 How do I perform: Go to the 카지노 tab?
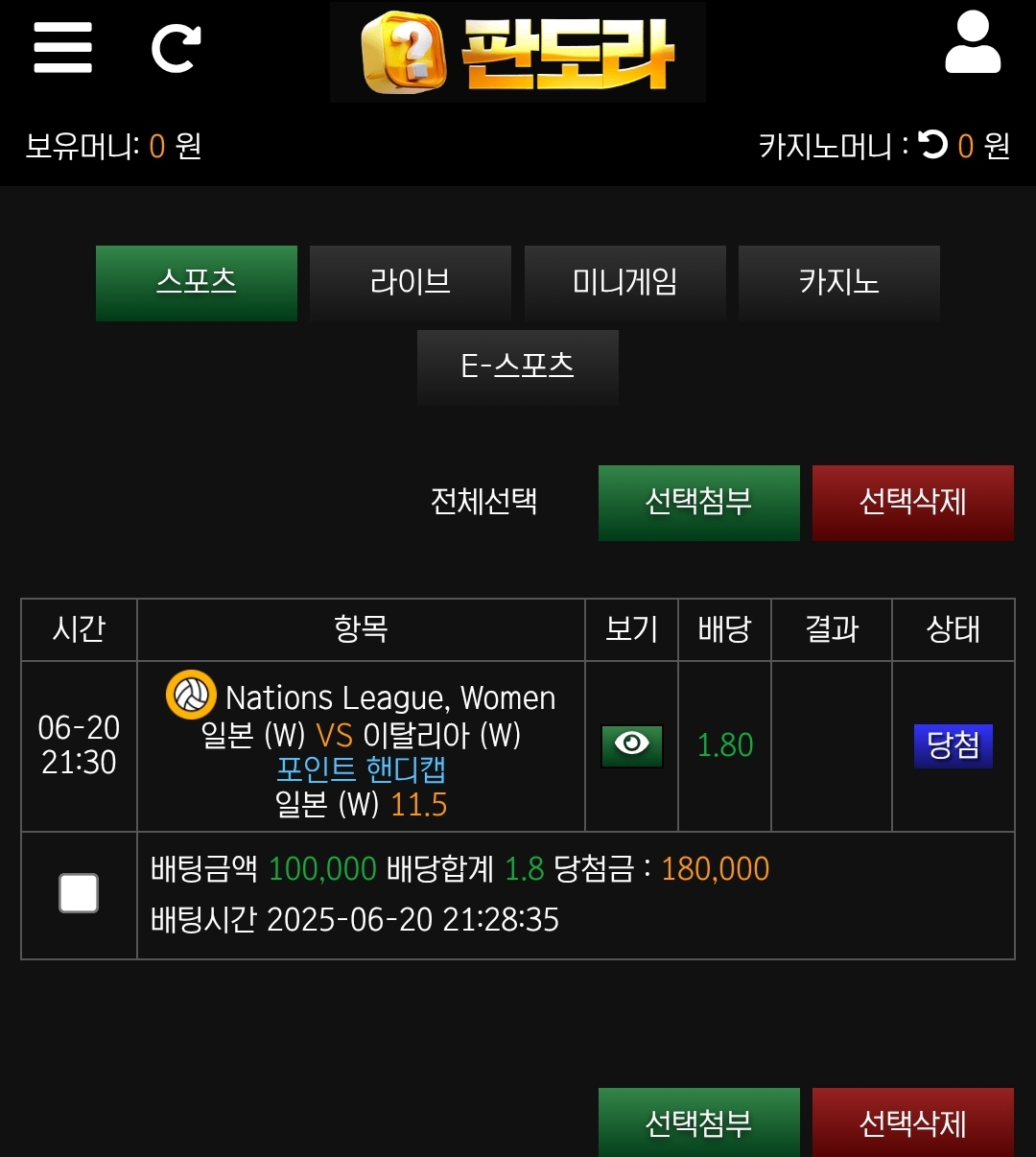[839, 283]
